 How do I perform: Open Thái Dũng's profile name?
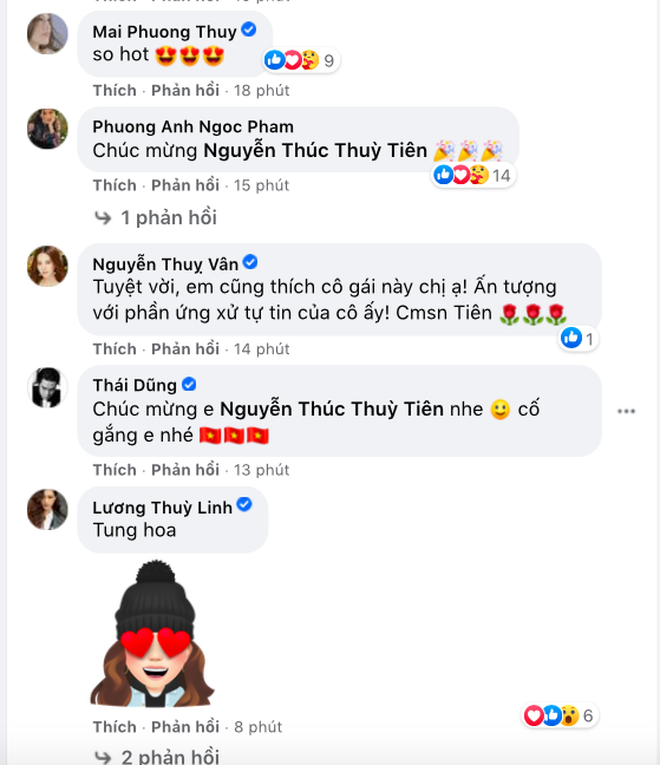pyautogui.click(x=134, y=385)
